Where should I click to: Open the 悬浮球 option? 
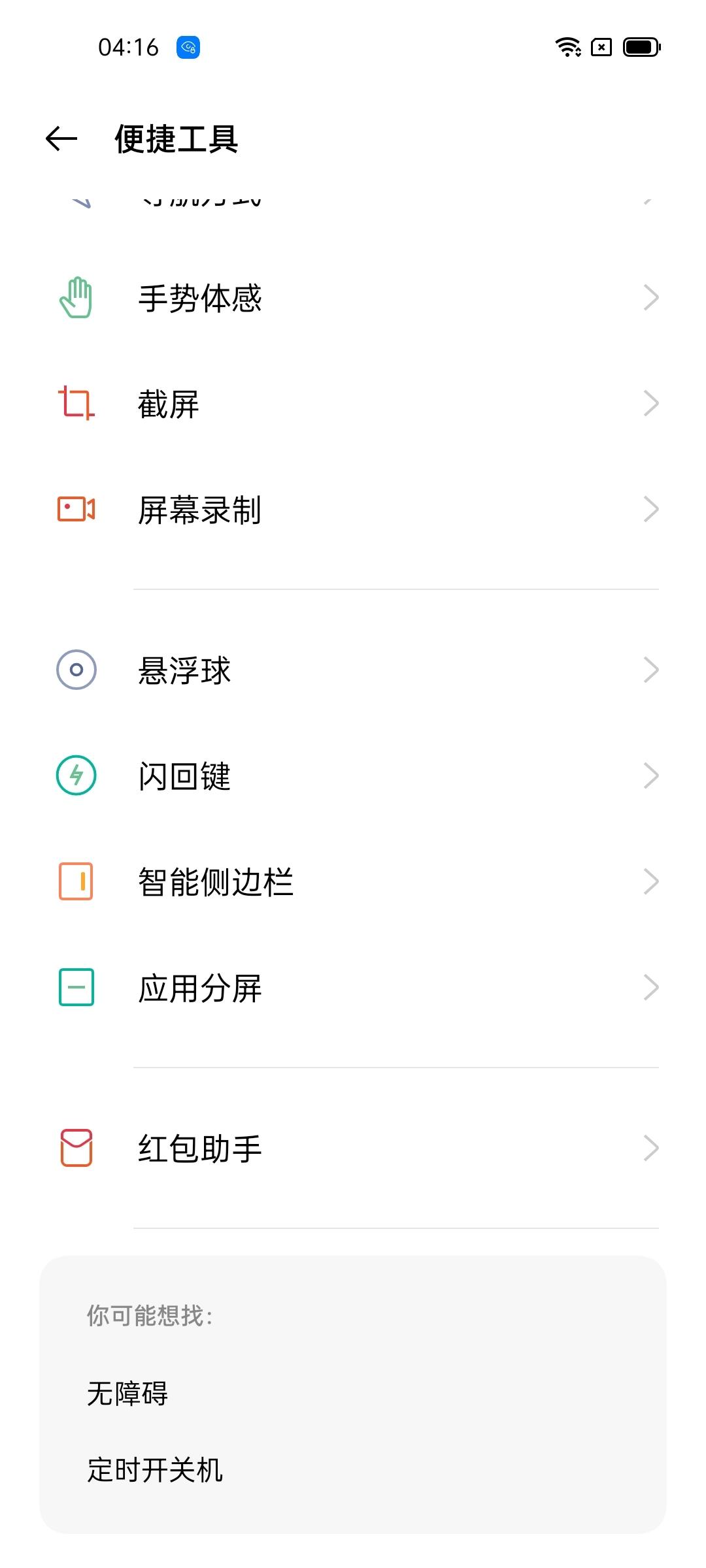(x=353, y=670)
